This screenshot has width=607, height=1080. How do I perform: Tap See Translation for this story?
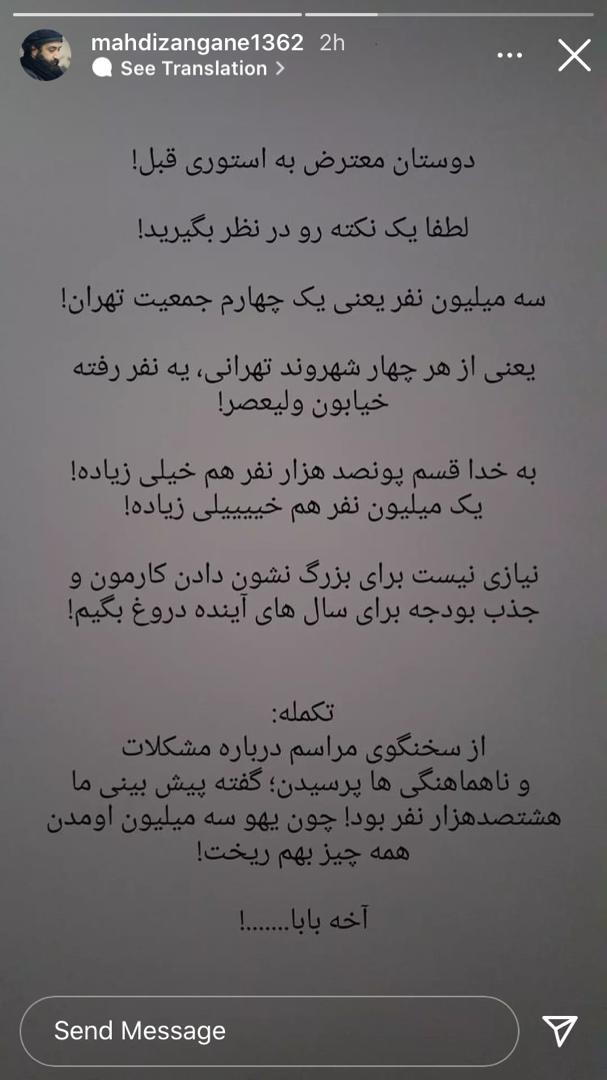click(x=193, y=69)
